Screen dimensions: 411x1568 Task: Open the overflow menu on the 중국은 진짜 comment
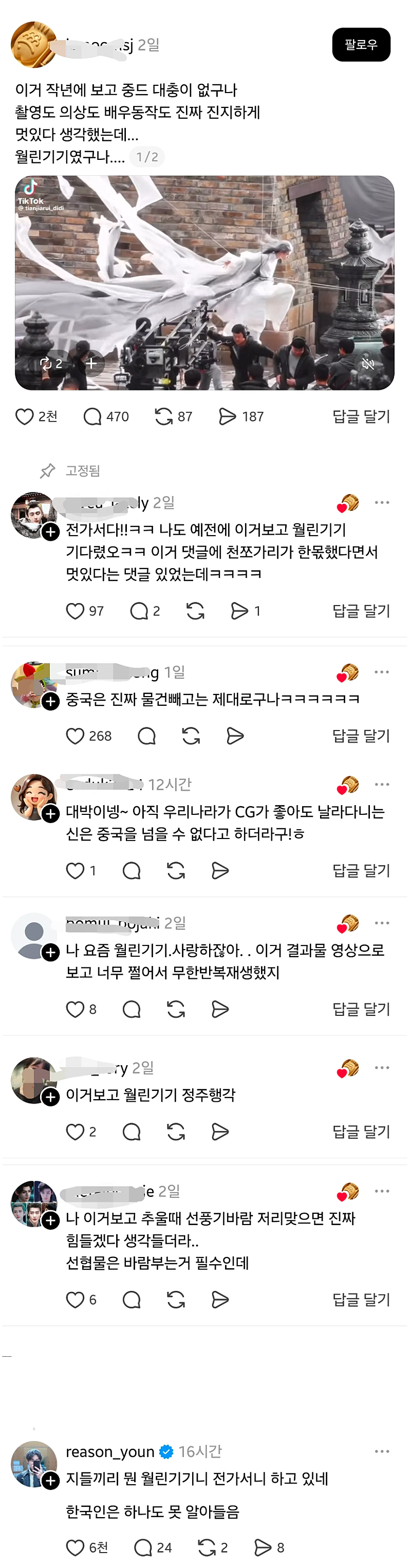pos(382,672)
